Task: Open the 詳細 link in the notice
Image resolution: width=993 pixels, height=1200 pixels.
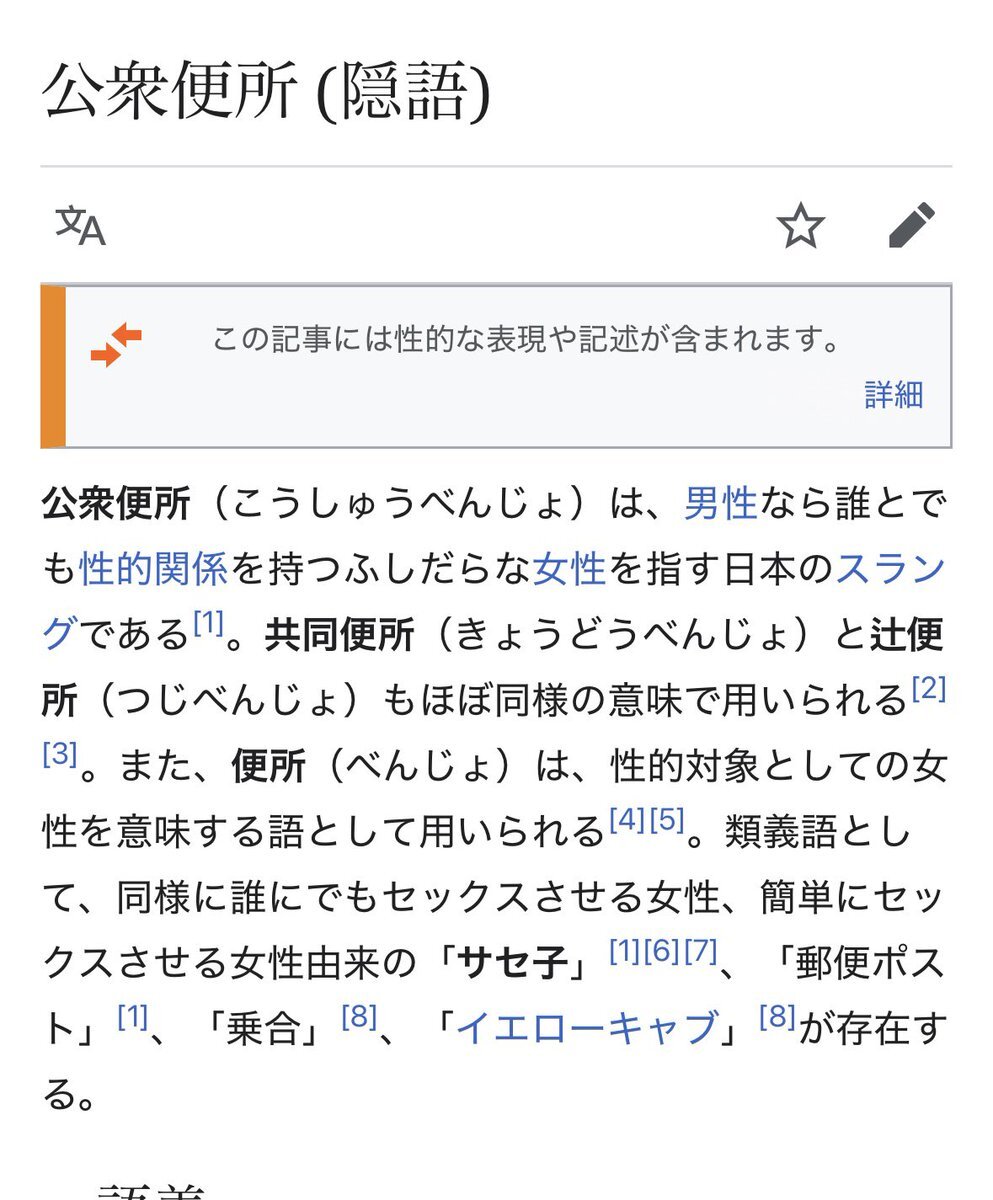Action: (893, 395)
